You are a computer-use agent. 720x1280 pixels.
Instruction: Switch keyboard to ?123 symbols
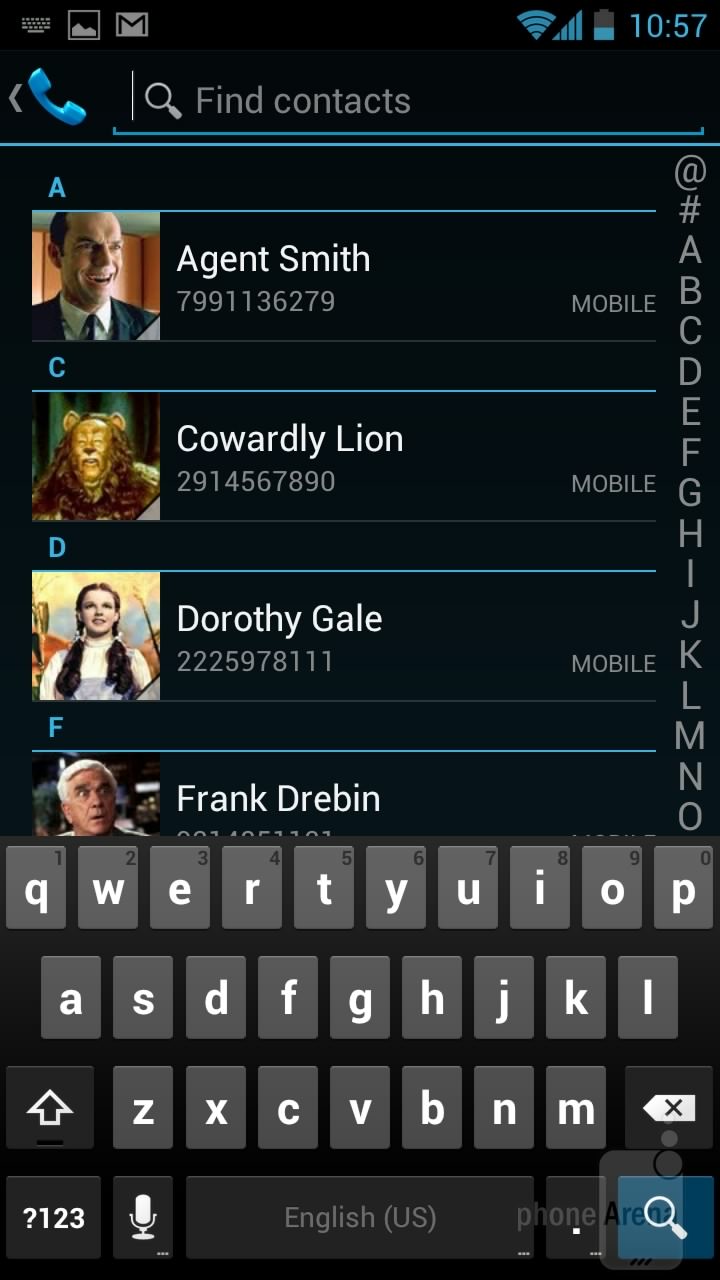[x=54, y=1217]
